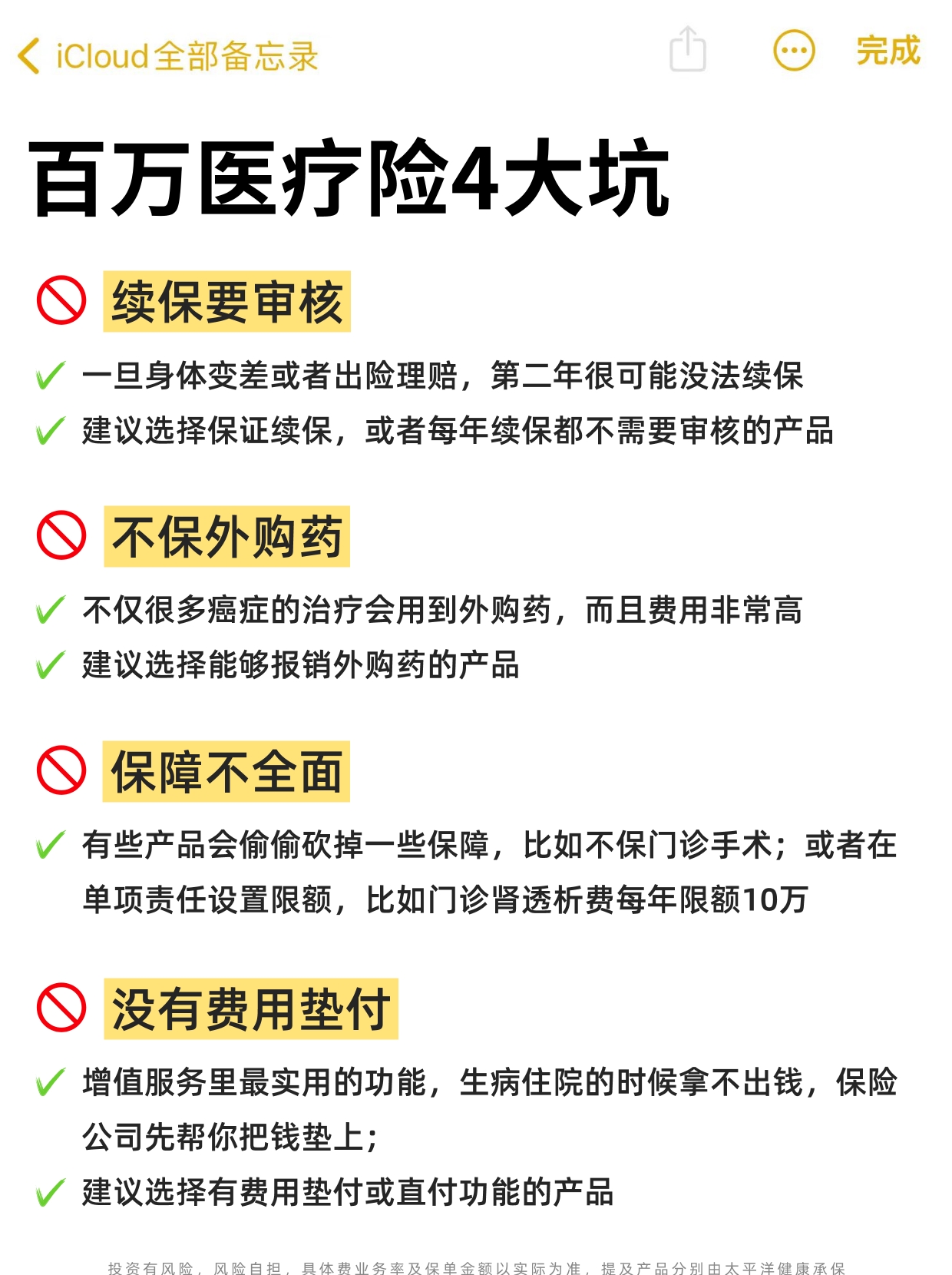Select the highlighted heading 不保外购药
Image resolution: width=952 pixels, height=1275 pixels.
(227, 538)
